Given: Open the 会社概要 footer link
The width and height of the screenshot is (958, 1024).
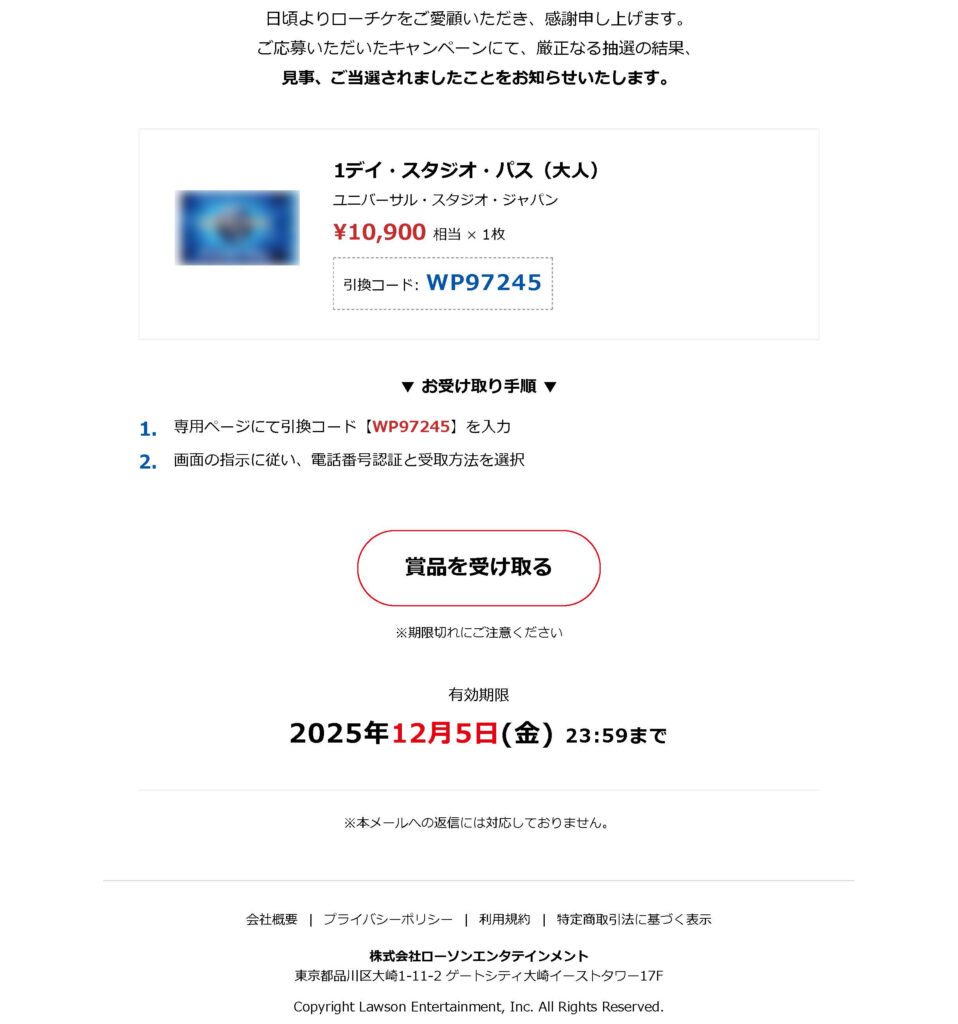Looking at the screenshot, I should pyautogui.click(x=271, y=919).
